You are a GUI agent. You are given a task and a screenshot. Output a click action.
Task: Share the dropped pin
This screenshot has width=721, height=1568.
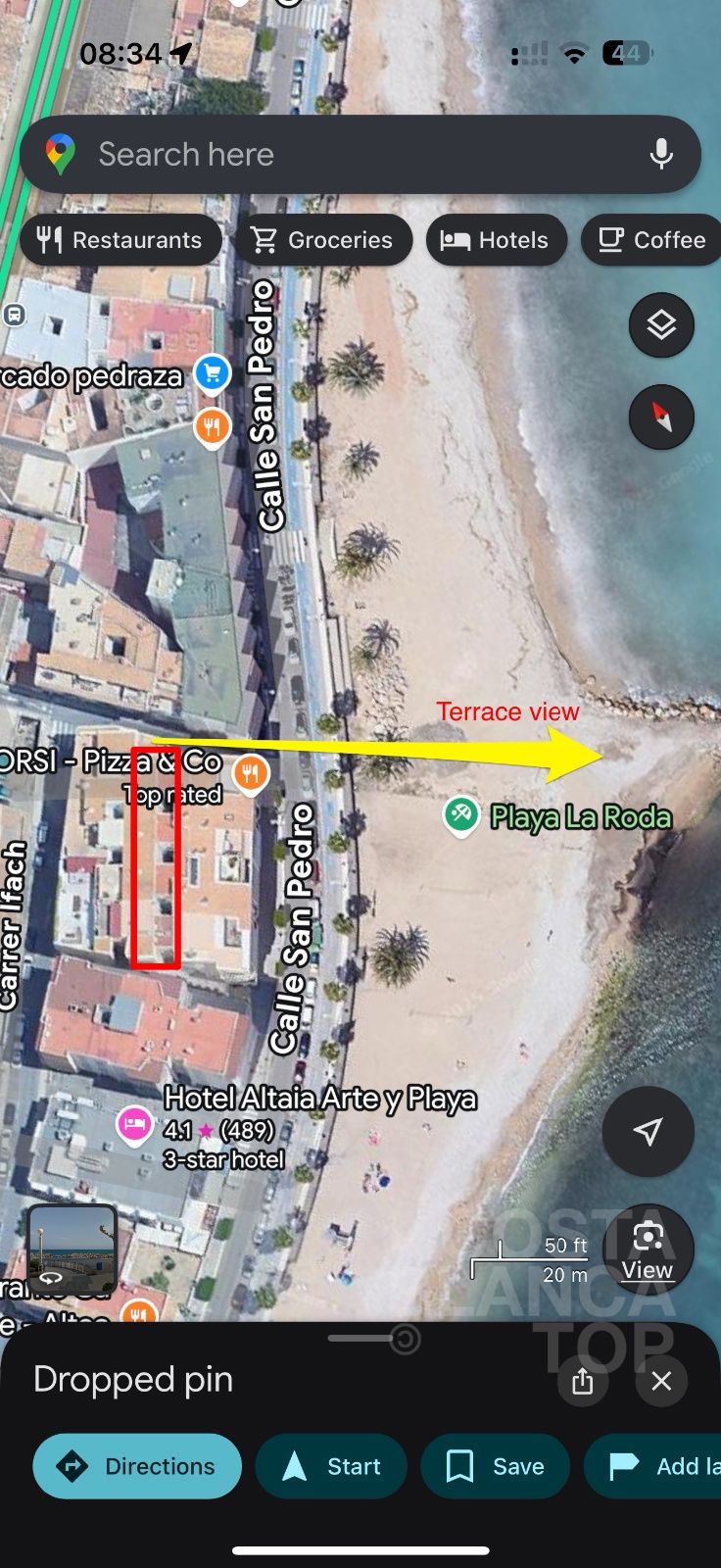tap(583, 1381)
